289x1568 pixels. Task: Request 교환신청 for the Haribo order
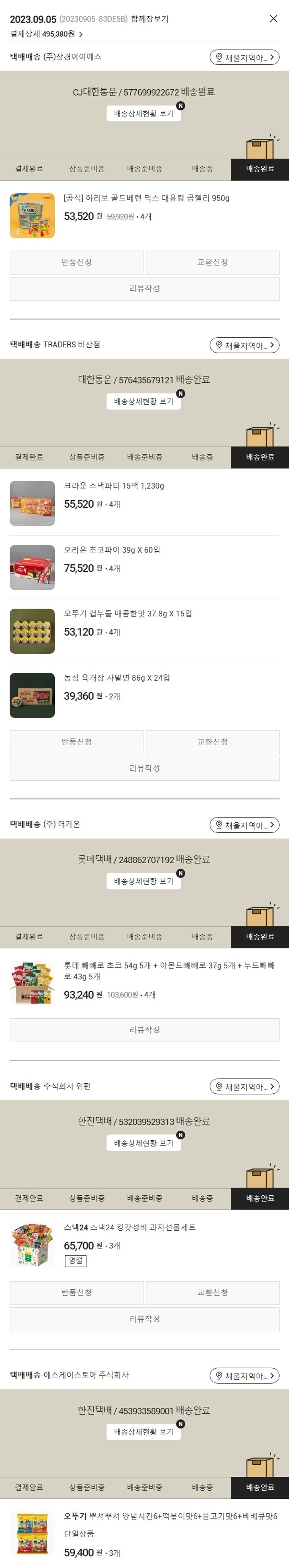pyautogui.click(x=212, y=262)
